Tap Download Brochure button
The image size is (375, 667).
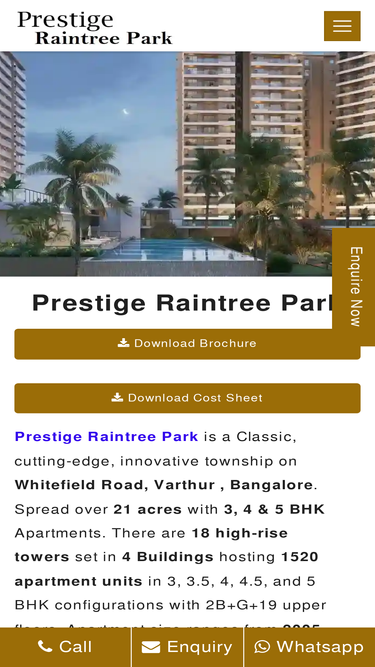click(x=187, y=344)
